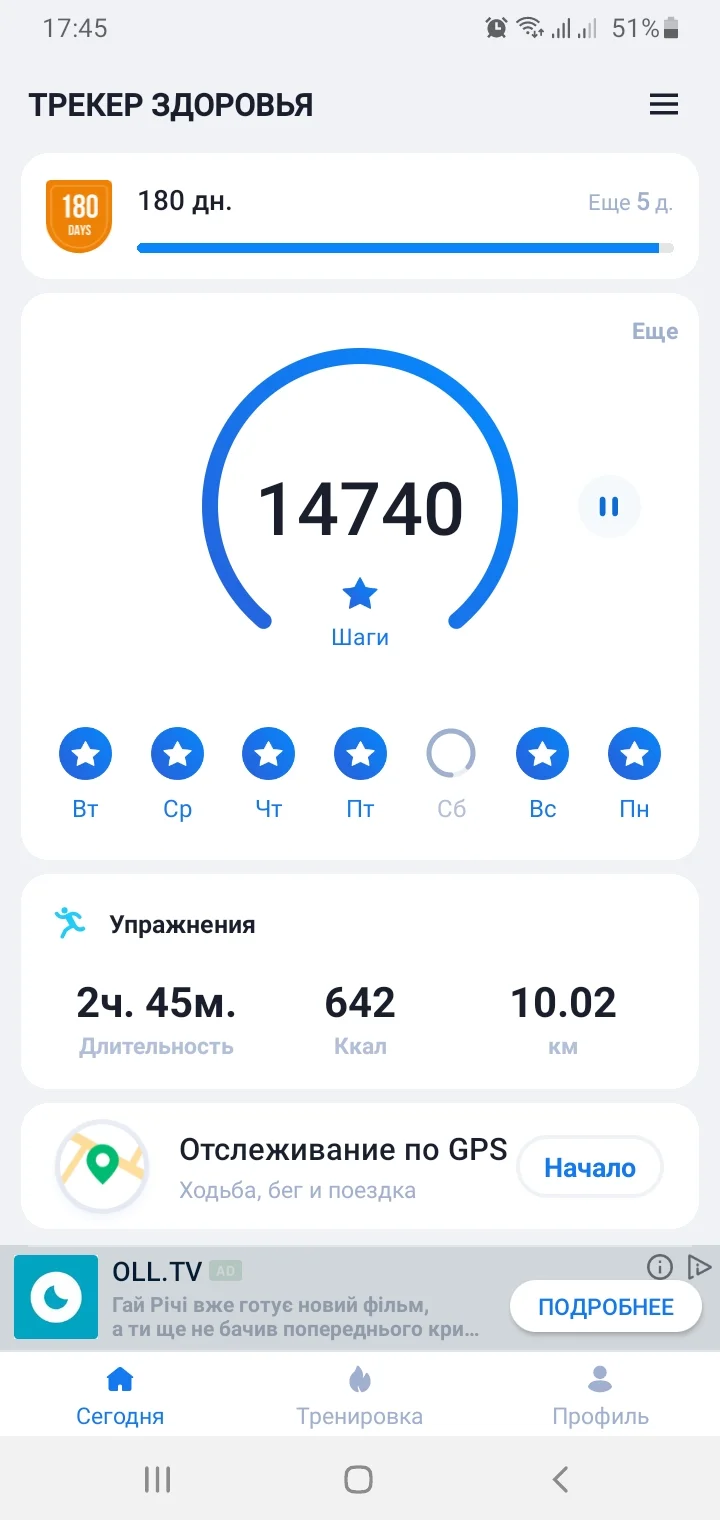Select the Сб day circle
Screen dimensions: 720x1520
451,753
